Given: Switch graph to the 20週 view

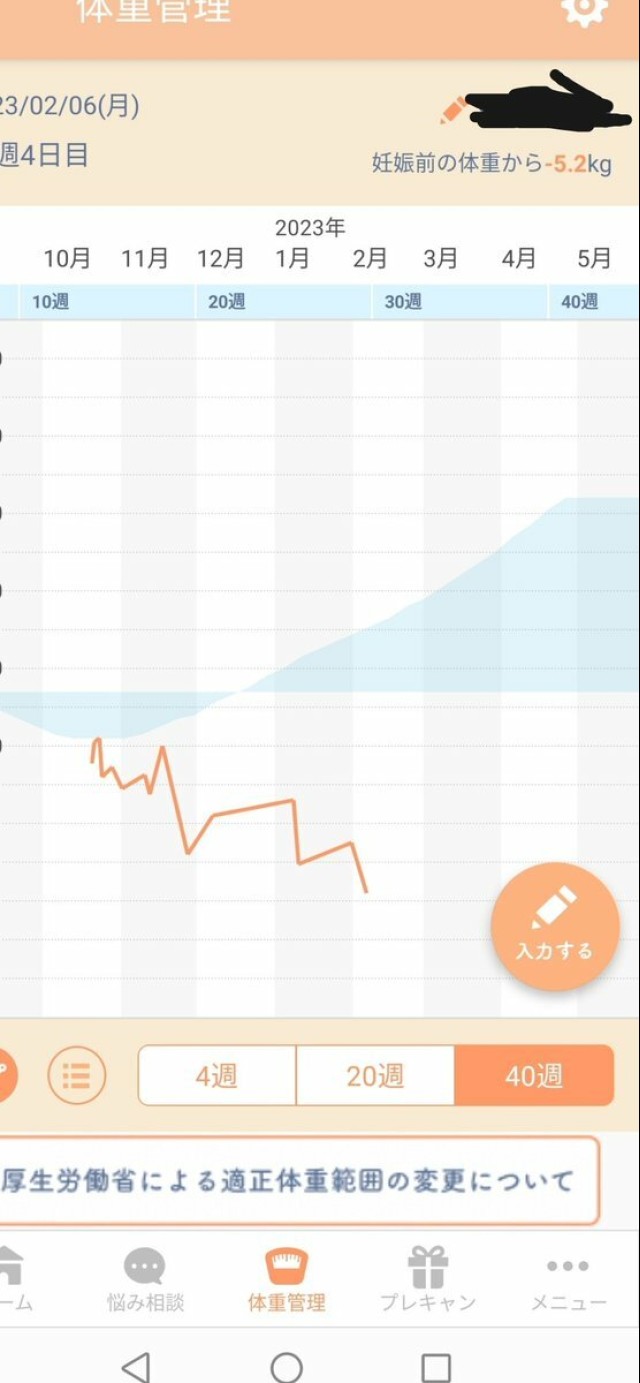Looking at the screenshot, I should click(x=375, y=1076).
